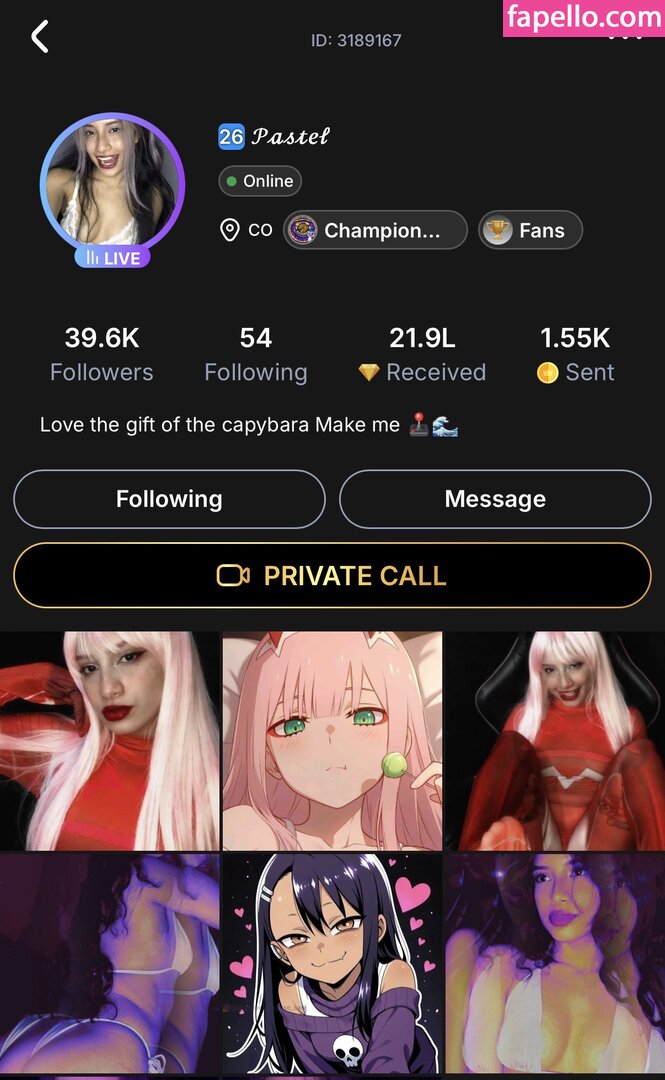Screen dimensions: 665x1080
Task: Open the photo with purple lipstick
Action: 555,963
